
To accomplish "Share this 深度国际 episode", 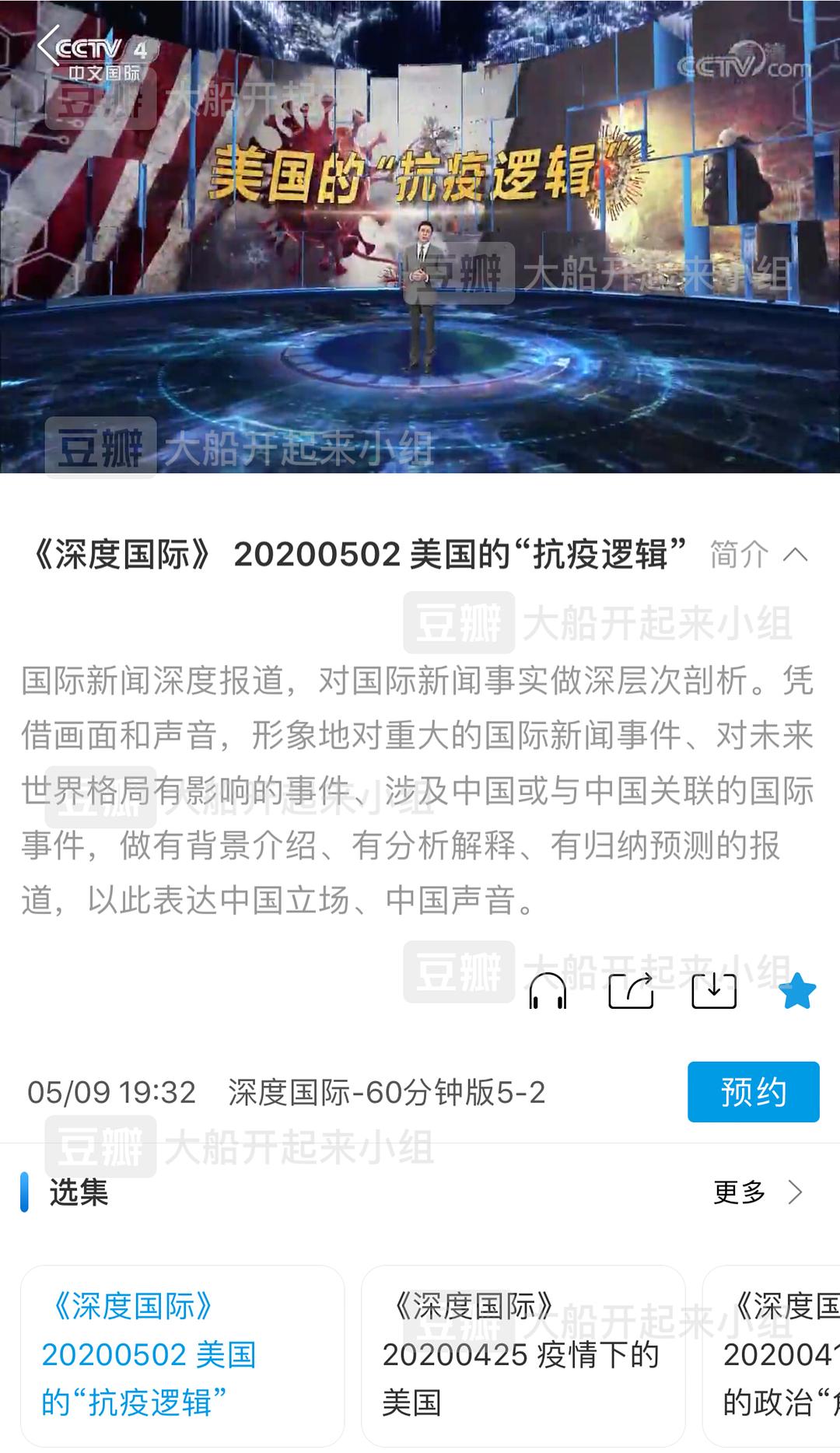I will tap(631, 992).
